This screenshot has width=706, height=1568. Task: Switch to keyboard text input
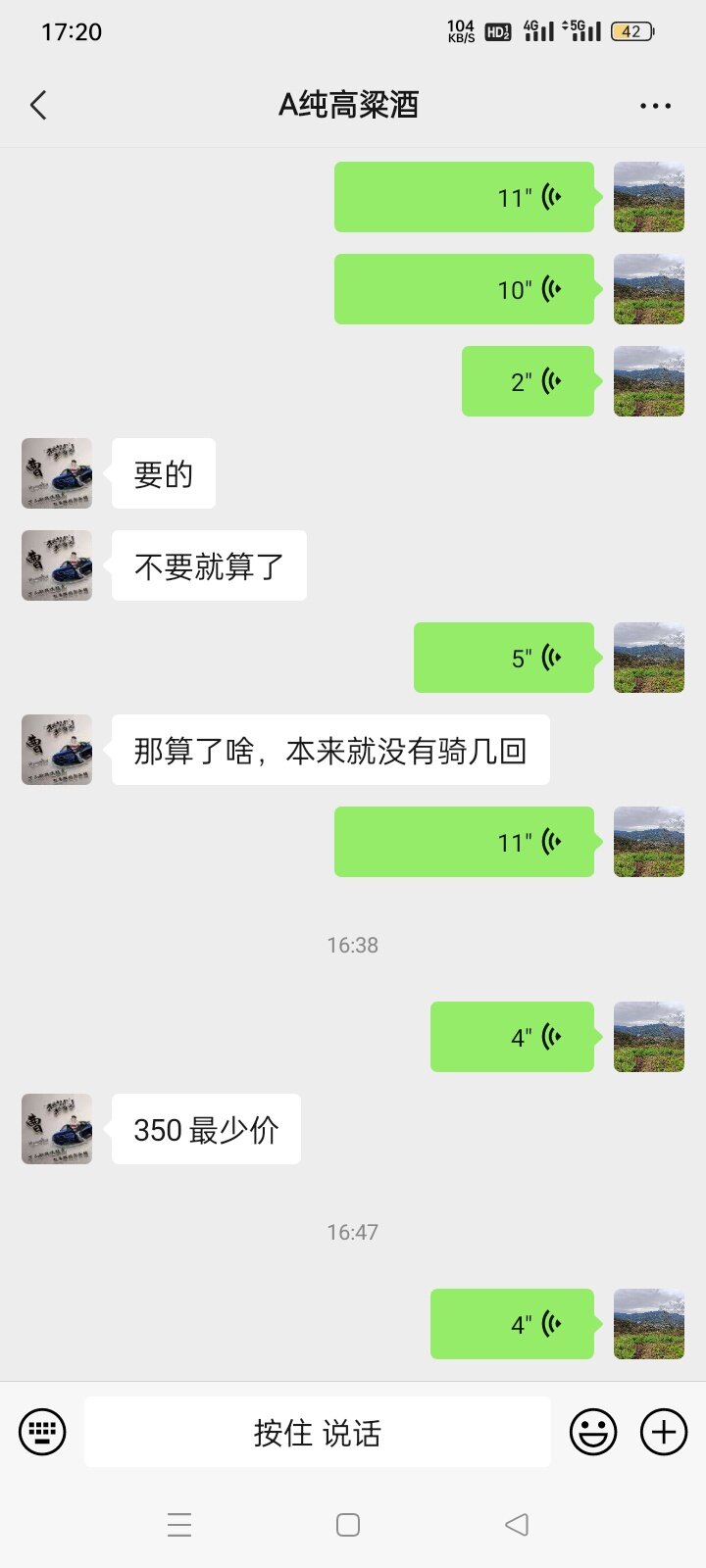point(42,1432)
